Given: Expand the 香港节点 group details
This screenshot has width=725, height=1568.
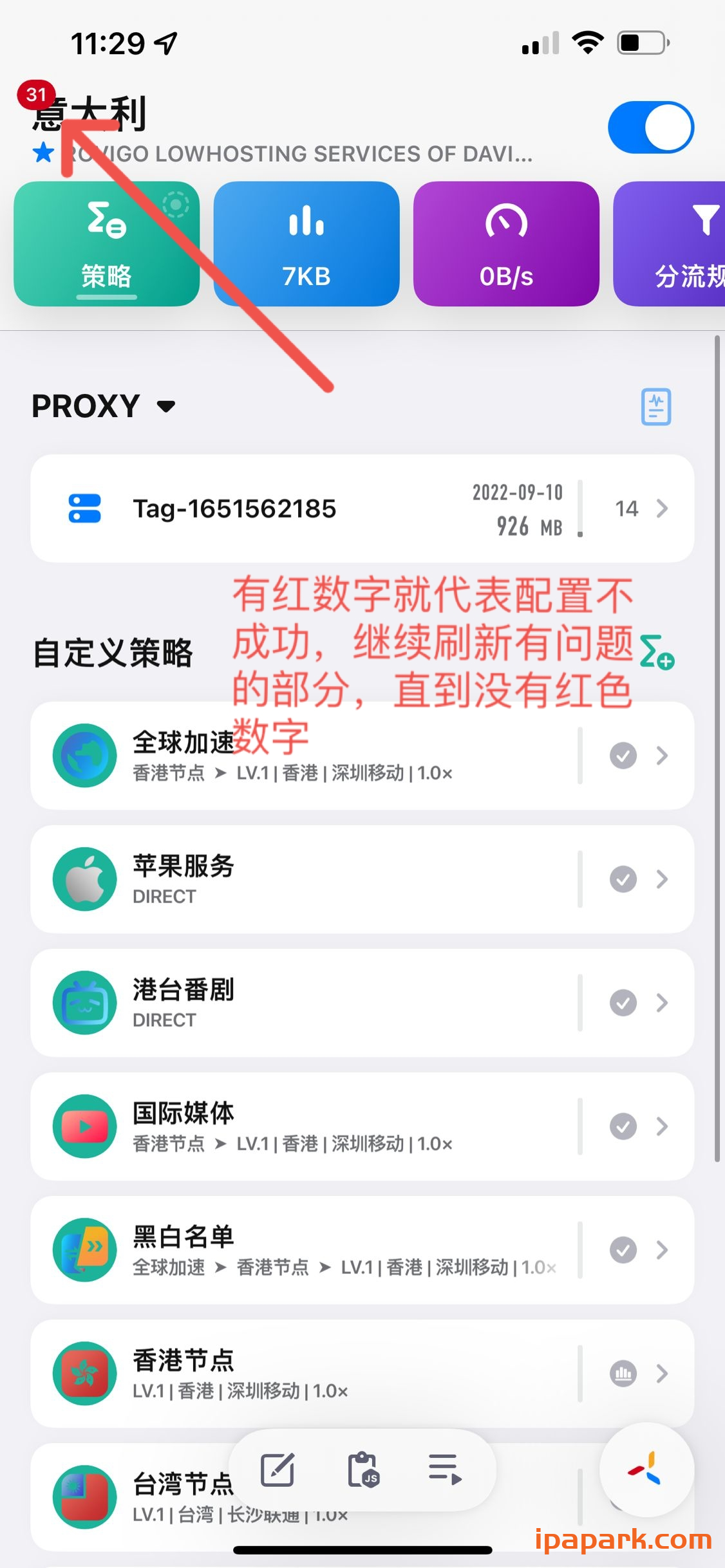Looking at the screenshot, I should pos(663,1374).
